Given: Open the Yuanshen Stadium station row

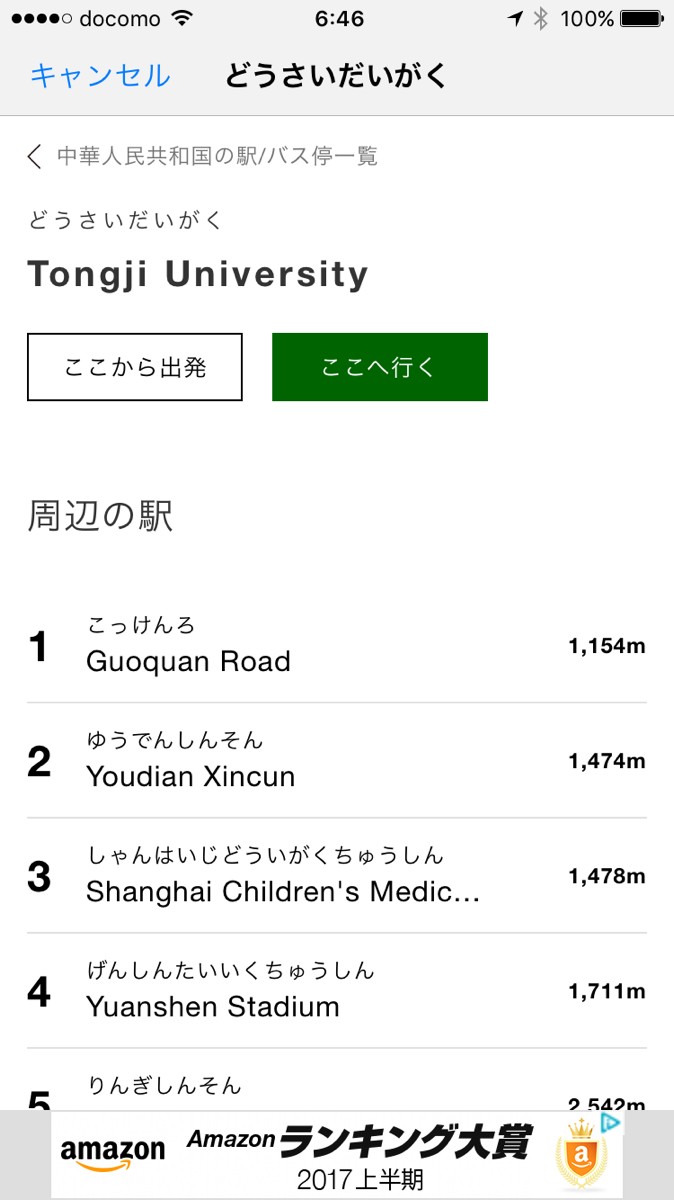Looking at the screenshot, I should 336,991.
